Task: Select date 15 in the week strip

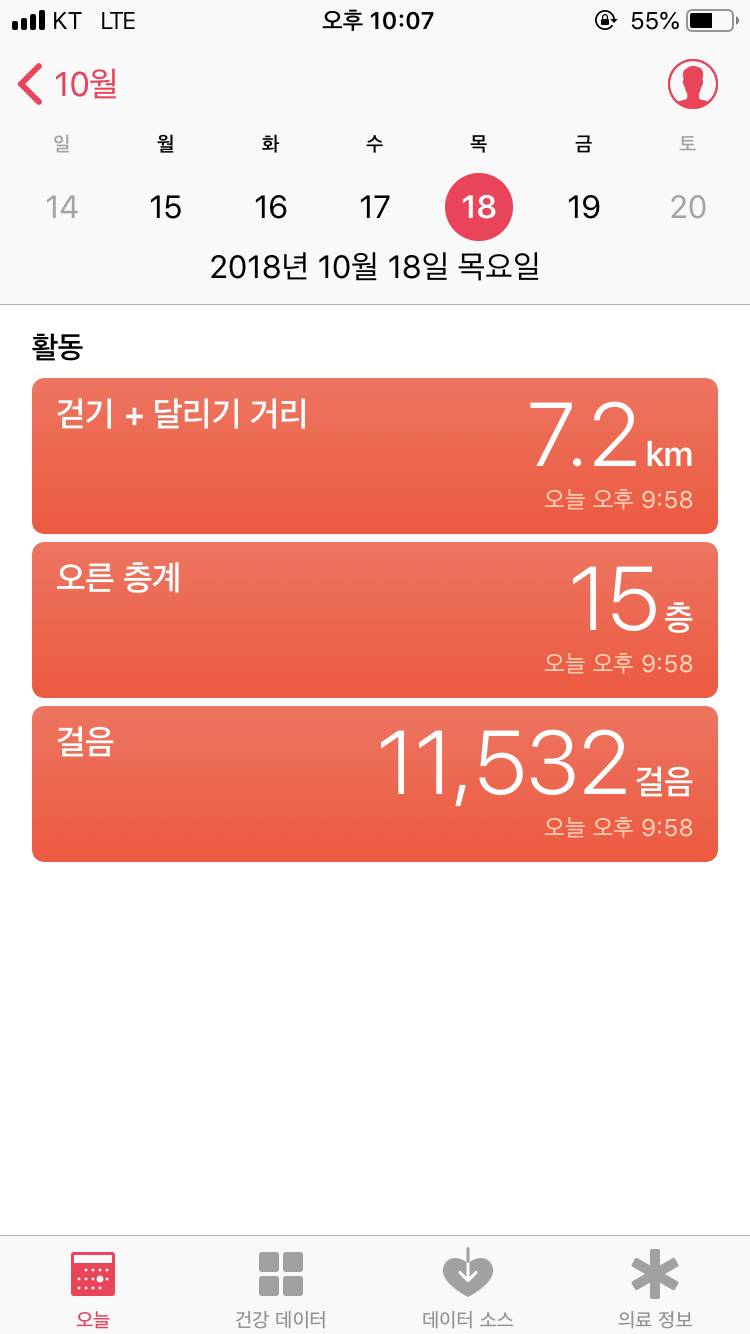Action: coord(165,207)
